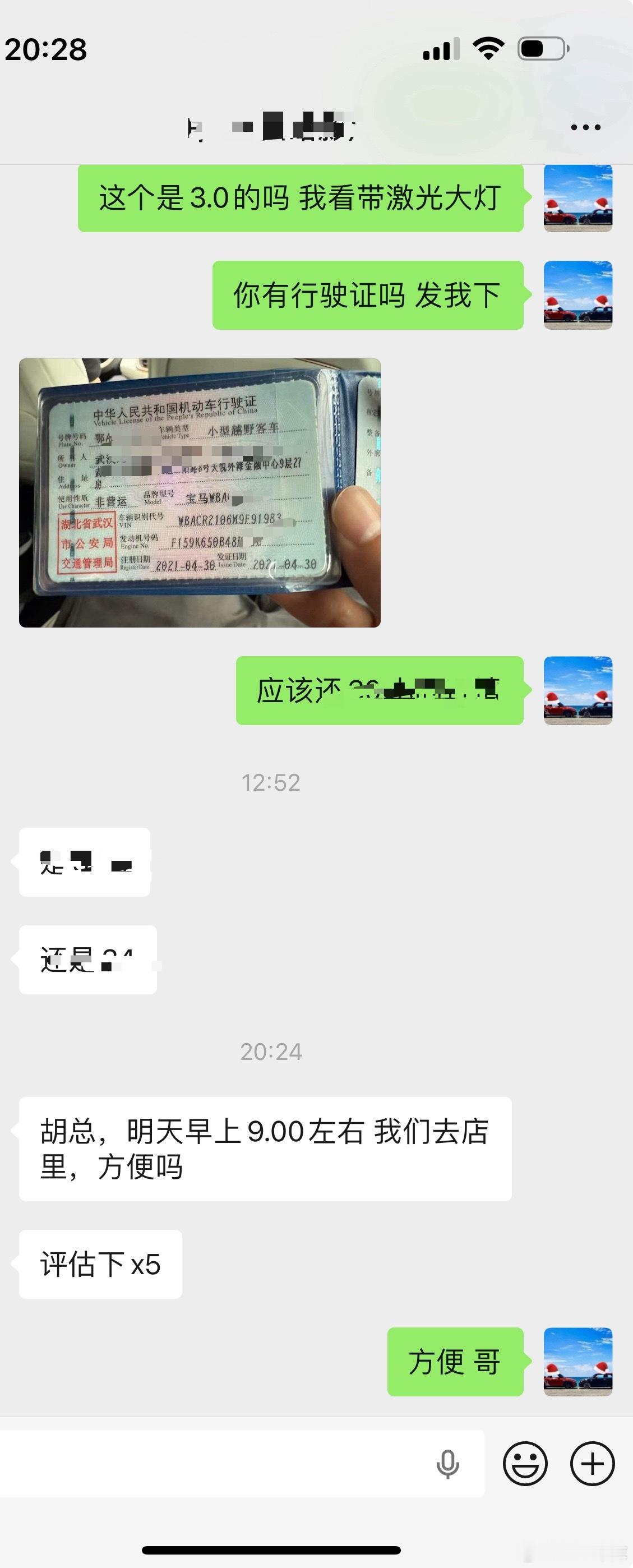
Task: Open chat settings via the three-dot menu
Action: (x=583, y=127)
